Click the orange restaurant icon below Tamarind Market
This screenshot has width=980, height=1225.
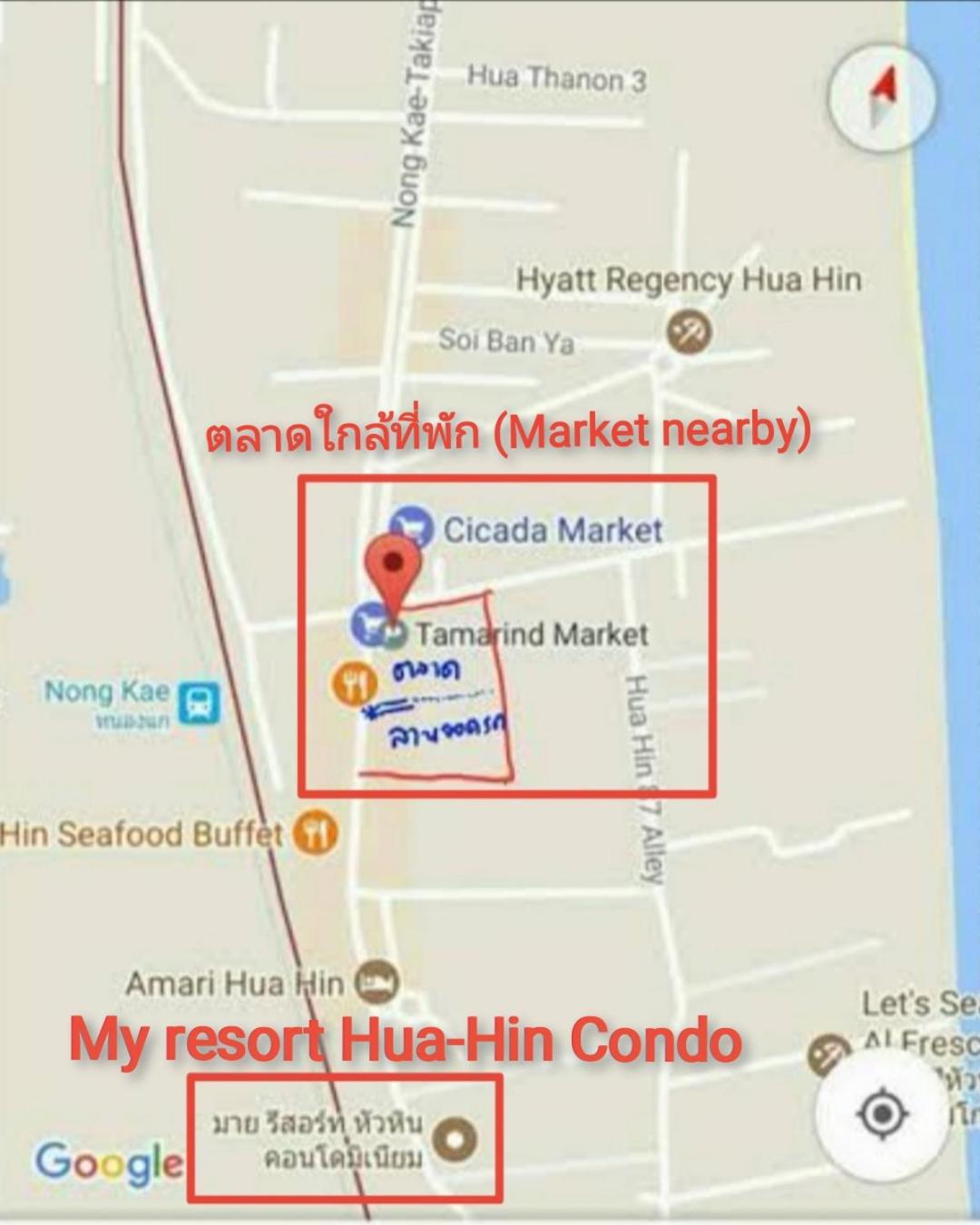[353, 681]
